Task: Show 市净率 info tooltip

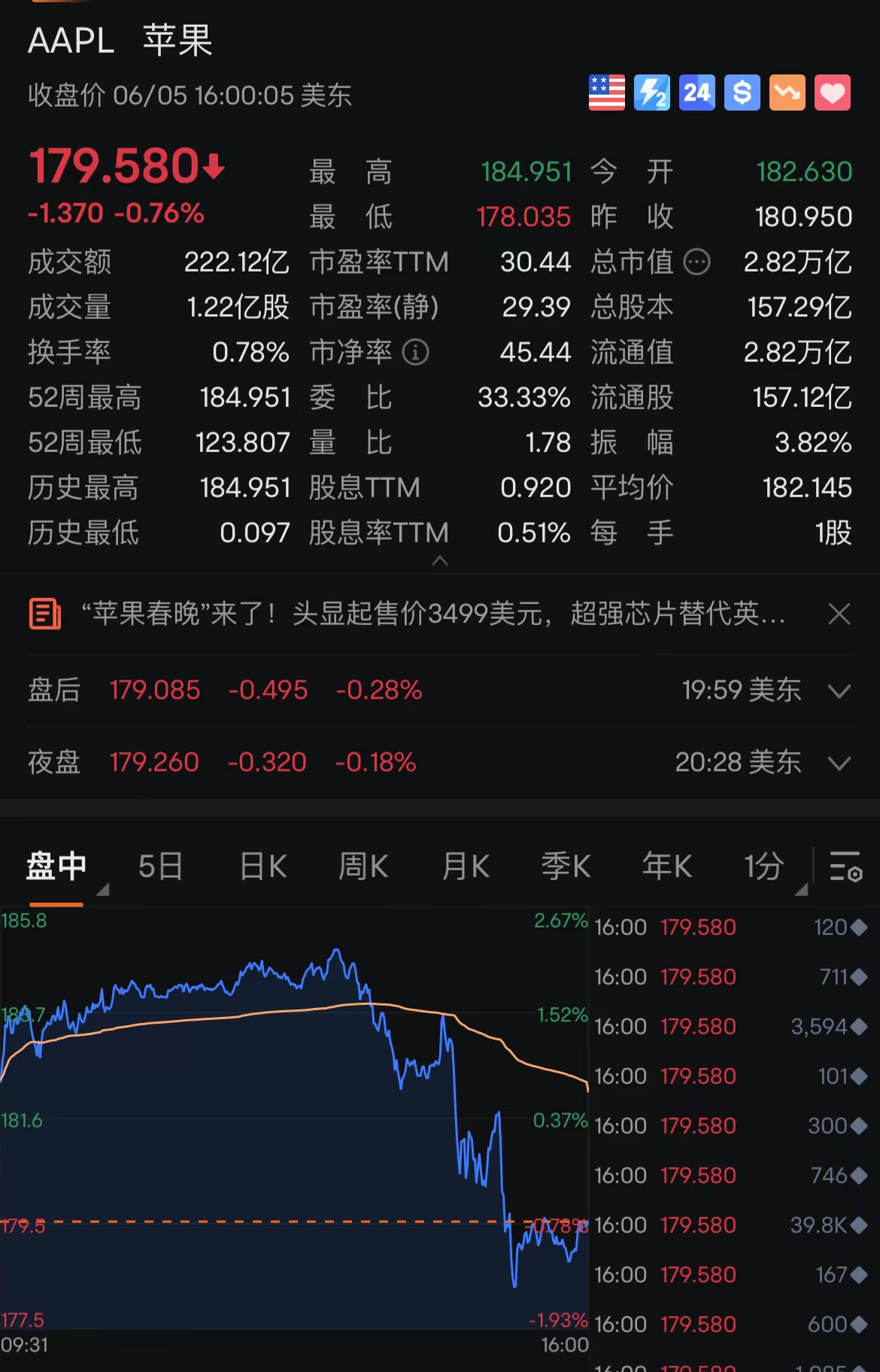Action: click(415, 352)
